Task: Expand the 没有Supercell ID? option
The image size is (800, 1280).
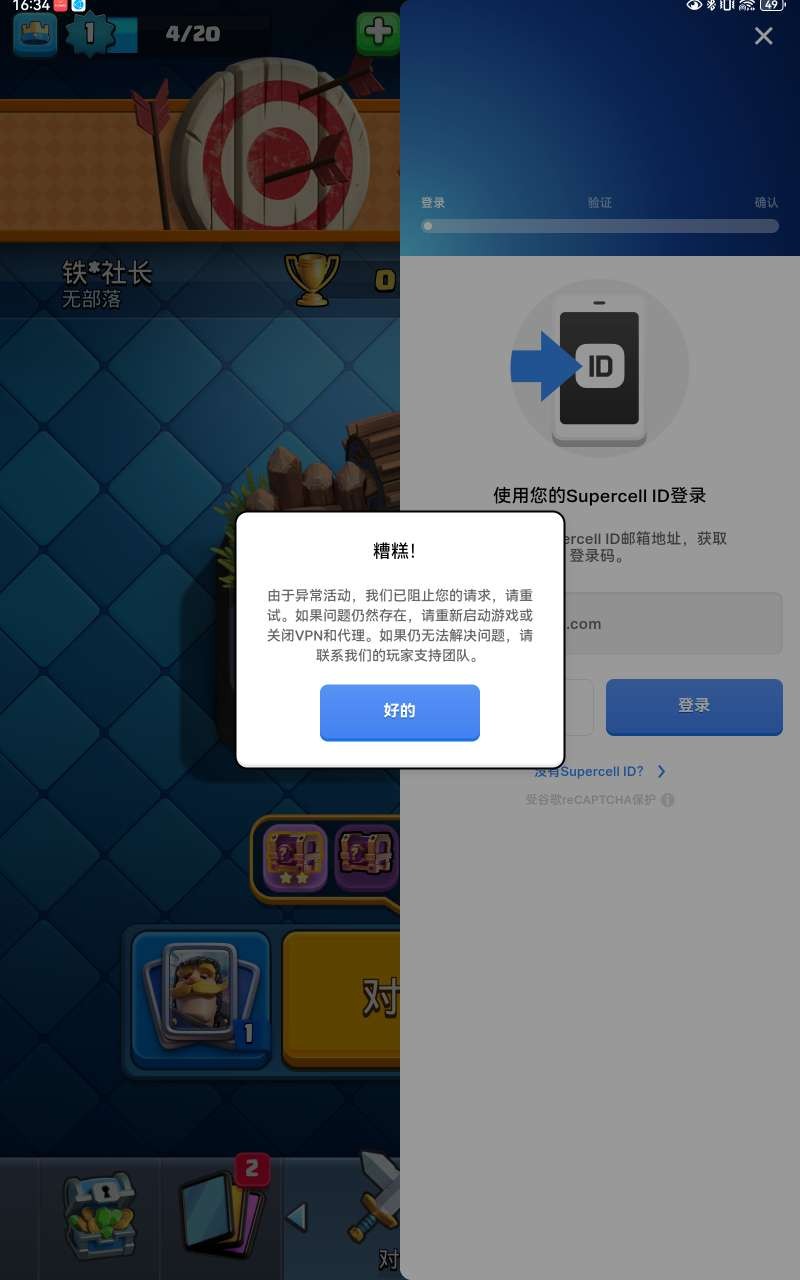Action: (600, 771)
